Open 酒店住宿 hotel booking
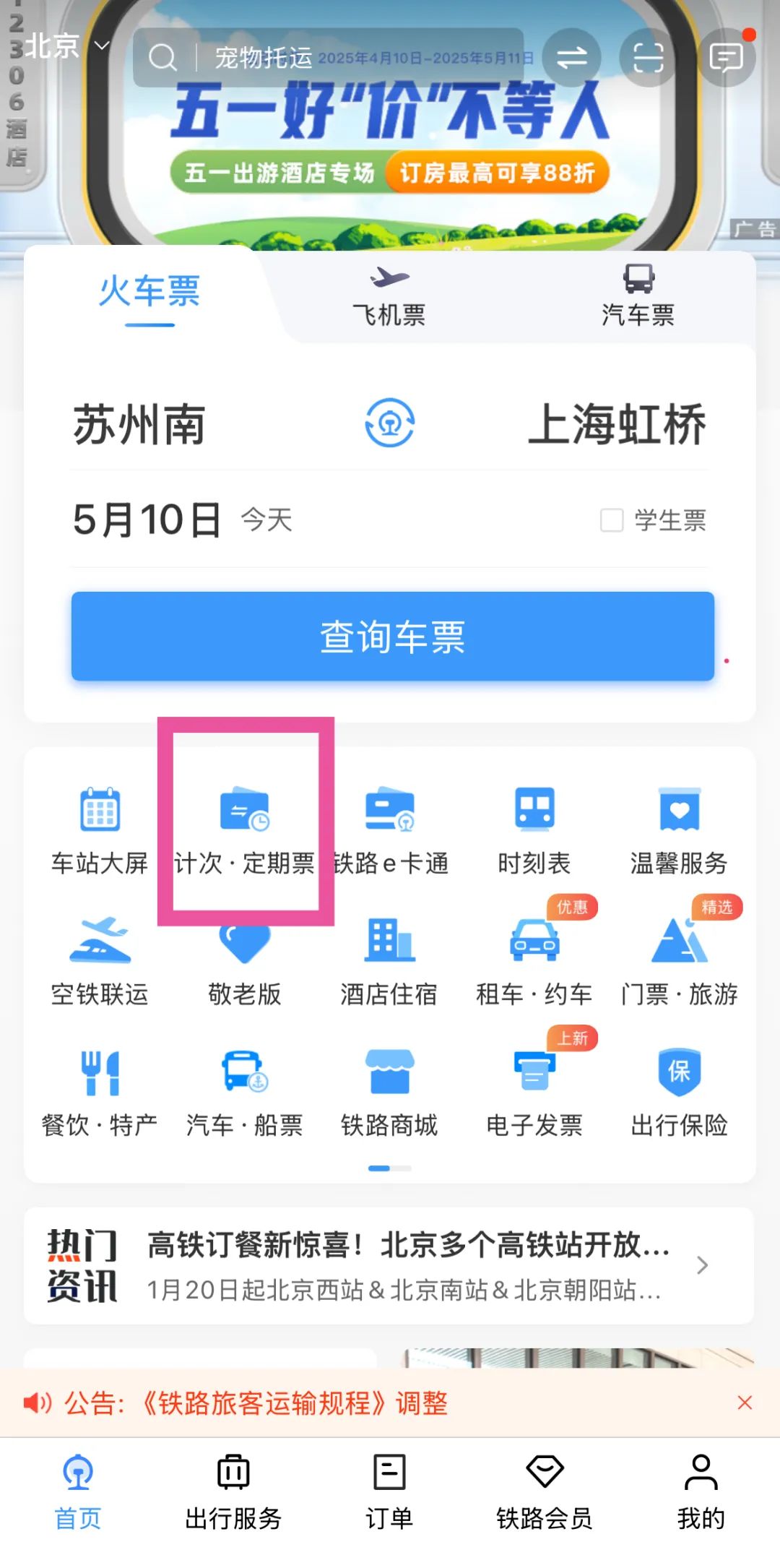This screenshot has height=1568, width=780. click(389, 961)
